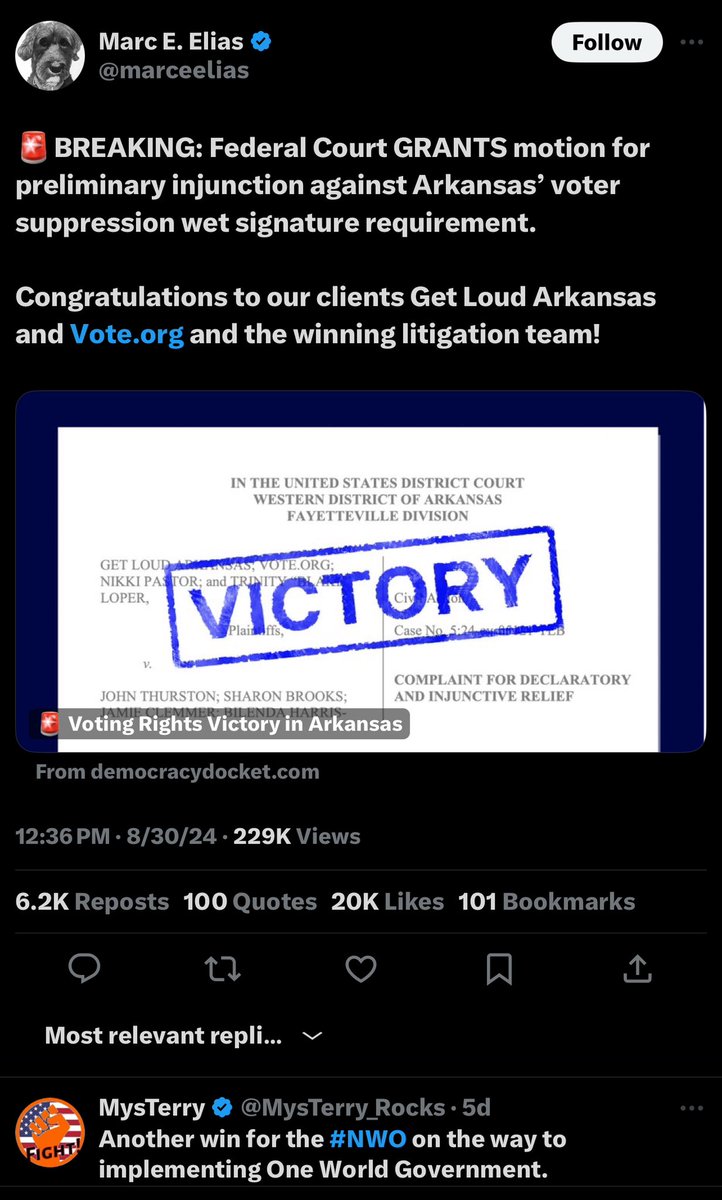Repost this tweet
The width and height of the screenshot is (722, 1200).
222,968
